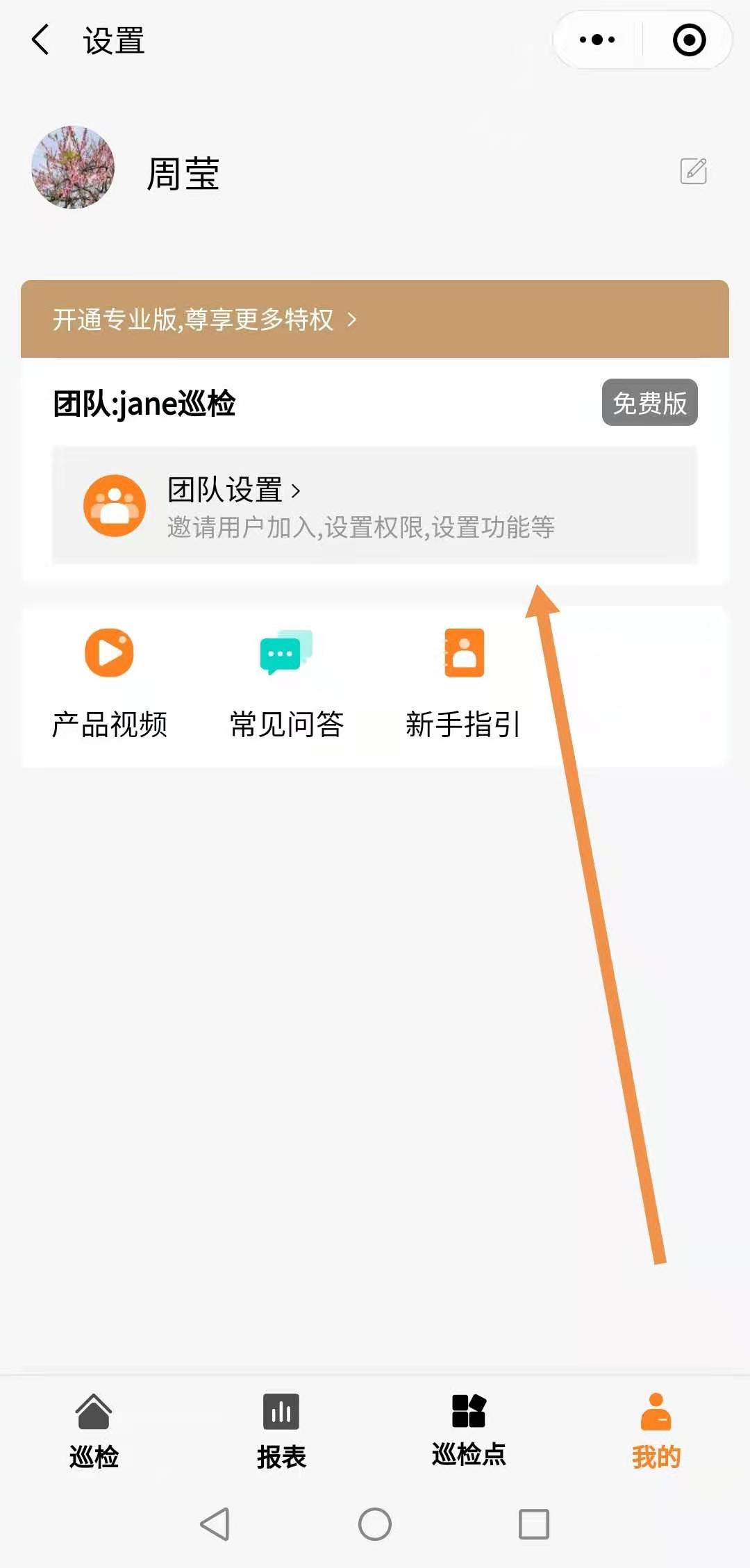Open 团队设置 to invite users
Screen dimensions: 750x1568
click(374, 505)
